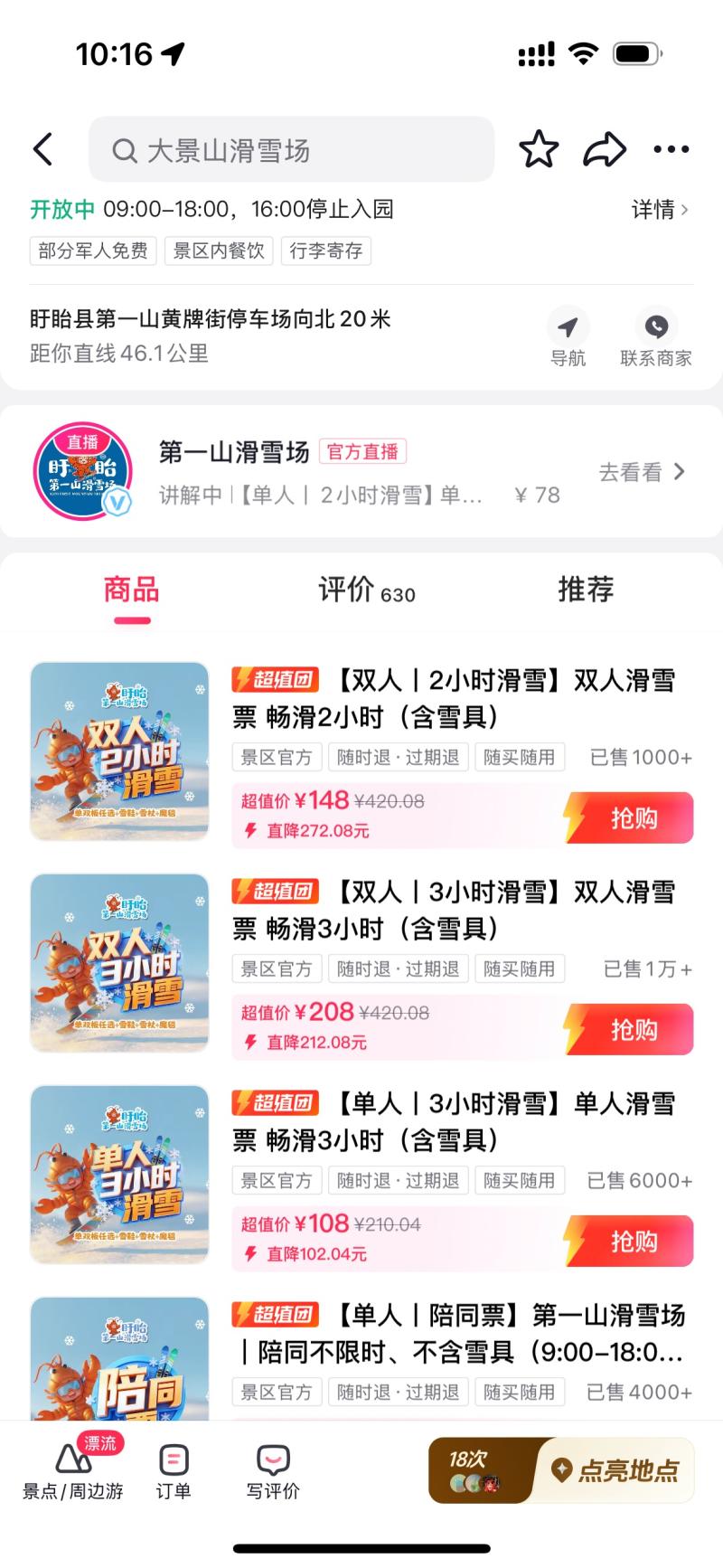Open the 大景山滑雪场 search box
Viewport: 723px width, 1568px height.
coord(291,149)
